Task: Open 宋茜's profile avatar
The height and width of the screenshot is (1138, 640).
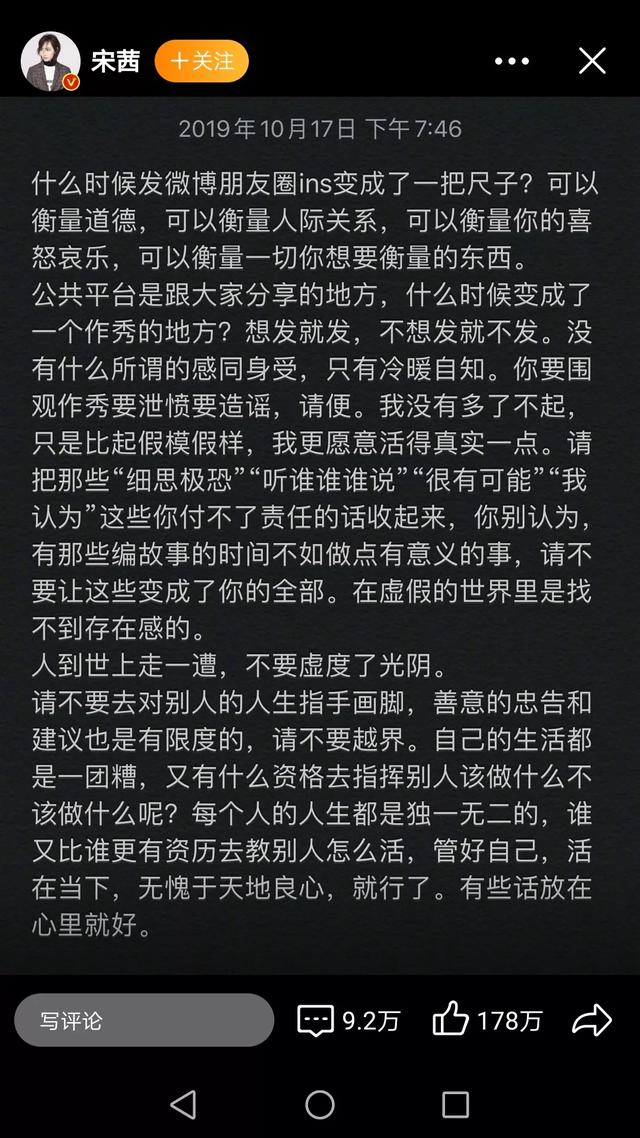Action: click(50, 61)
